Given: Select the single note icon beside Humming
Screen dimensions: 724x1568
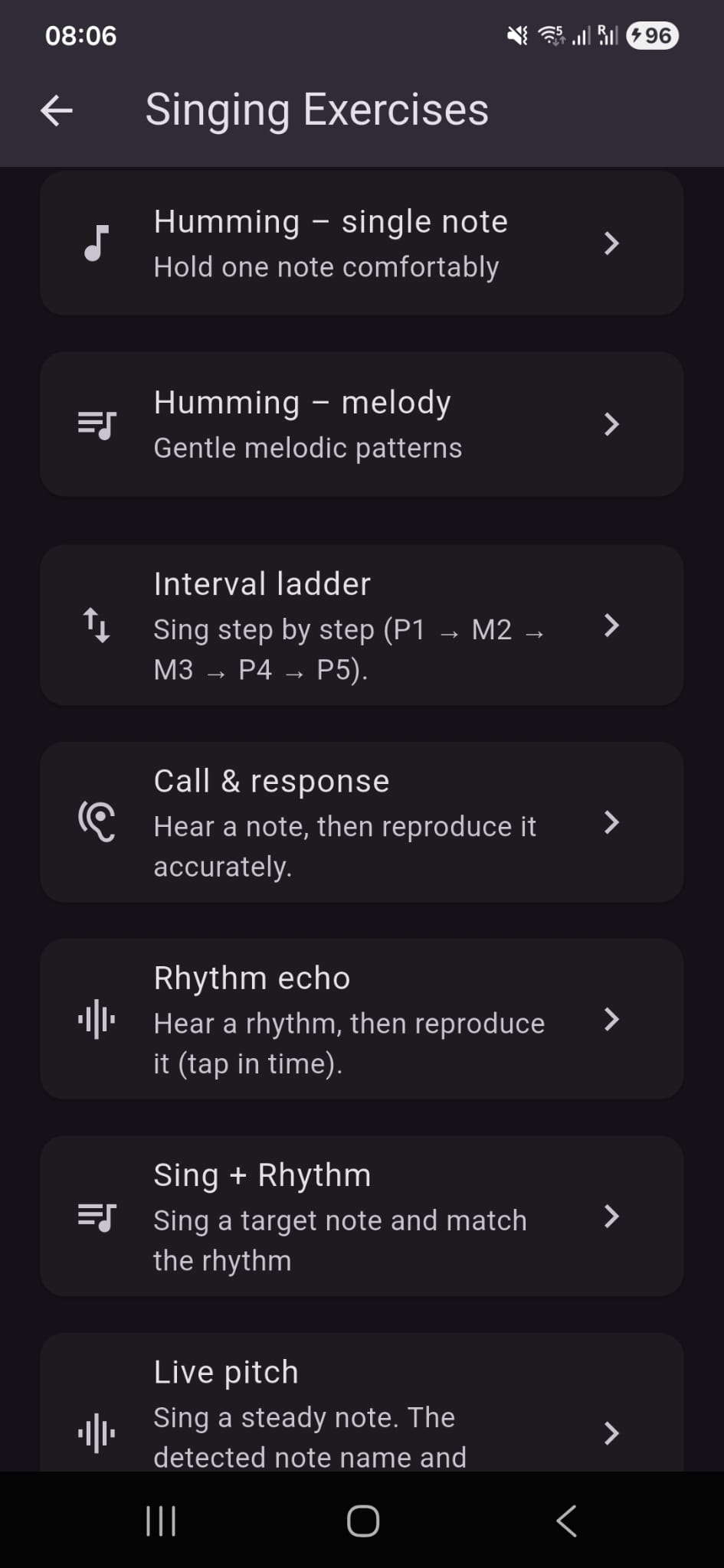Looking at the screenshot, I should 97,243.
